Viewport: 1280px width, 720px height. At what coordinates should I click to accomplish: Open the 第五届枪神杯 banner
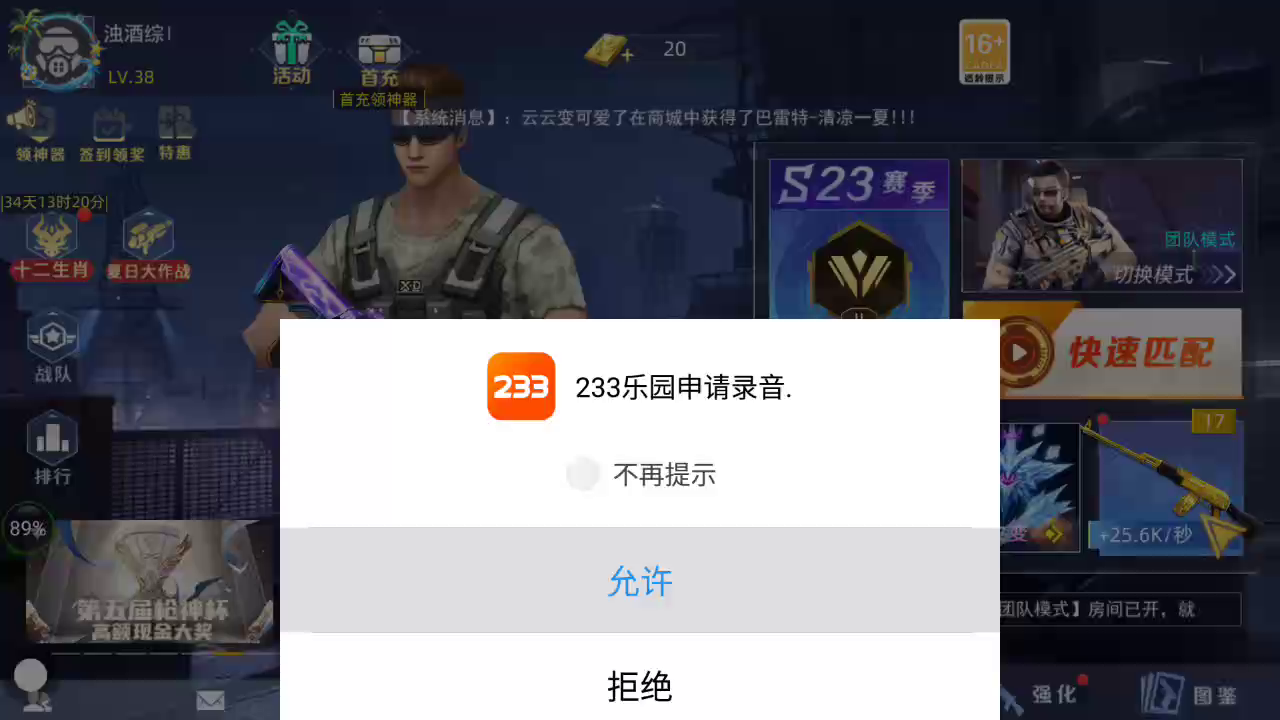click(x=150, y=583)
